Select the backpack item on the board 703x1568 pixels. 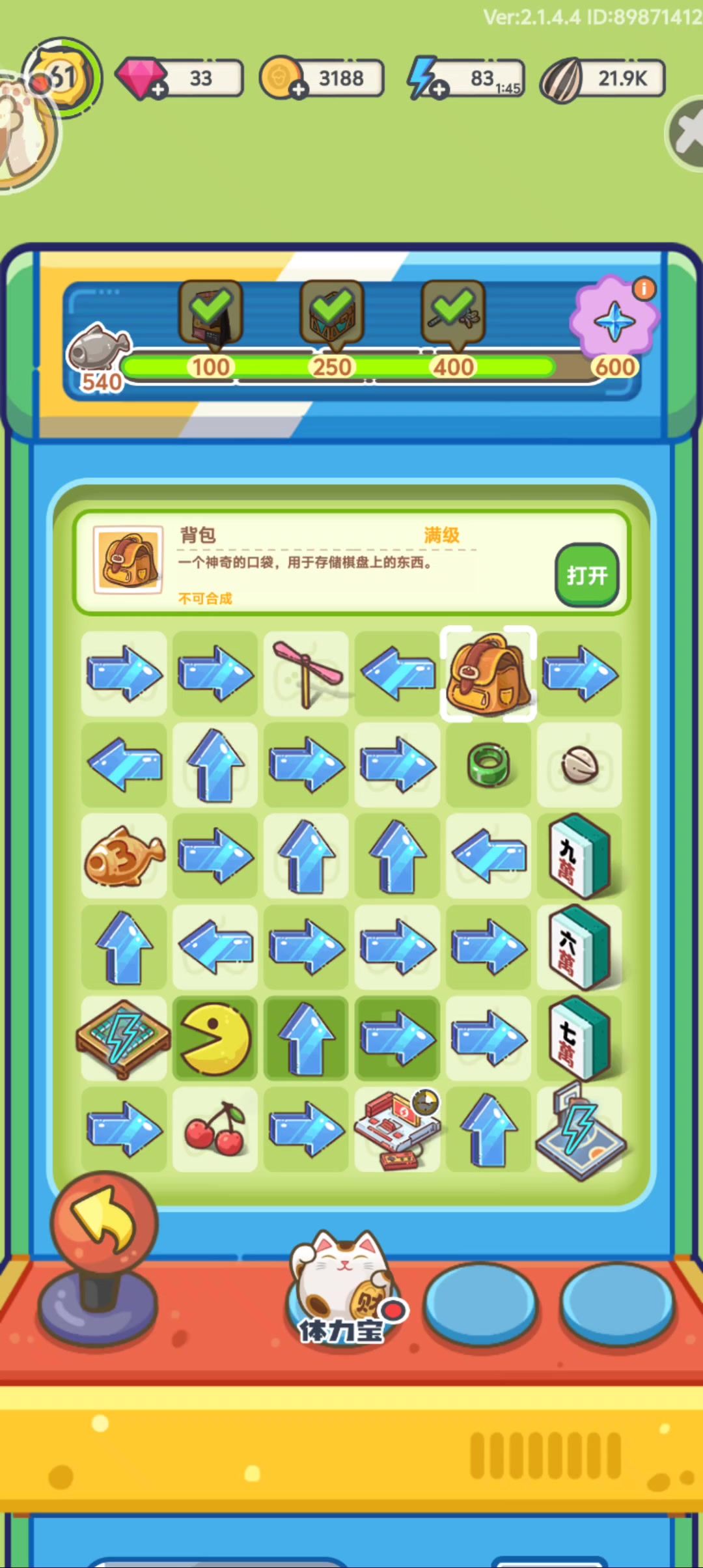(488, 673)
